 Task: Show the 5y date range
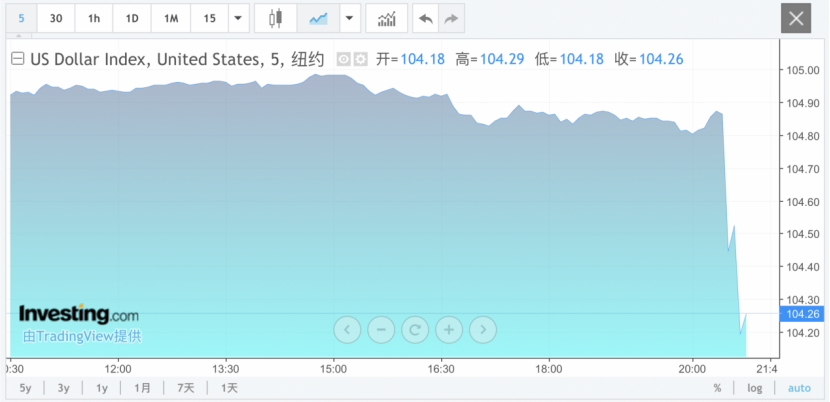(25, 388)
